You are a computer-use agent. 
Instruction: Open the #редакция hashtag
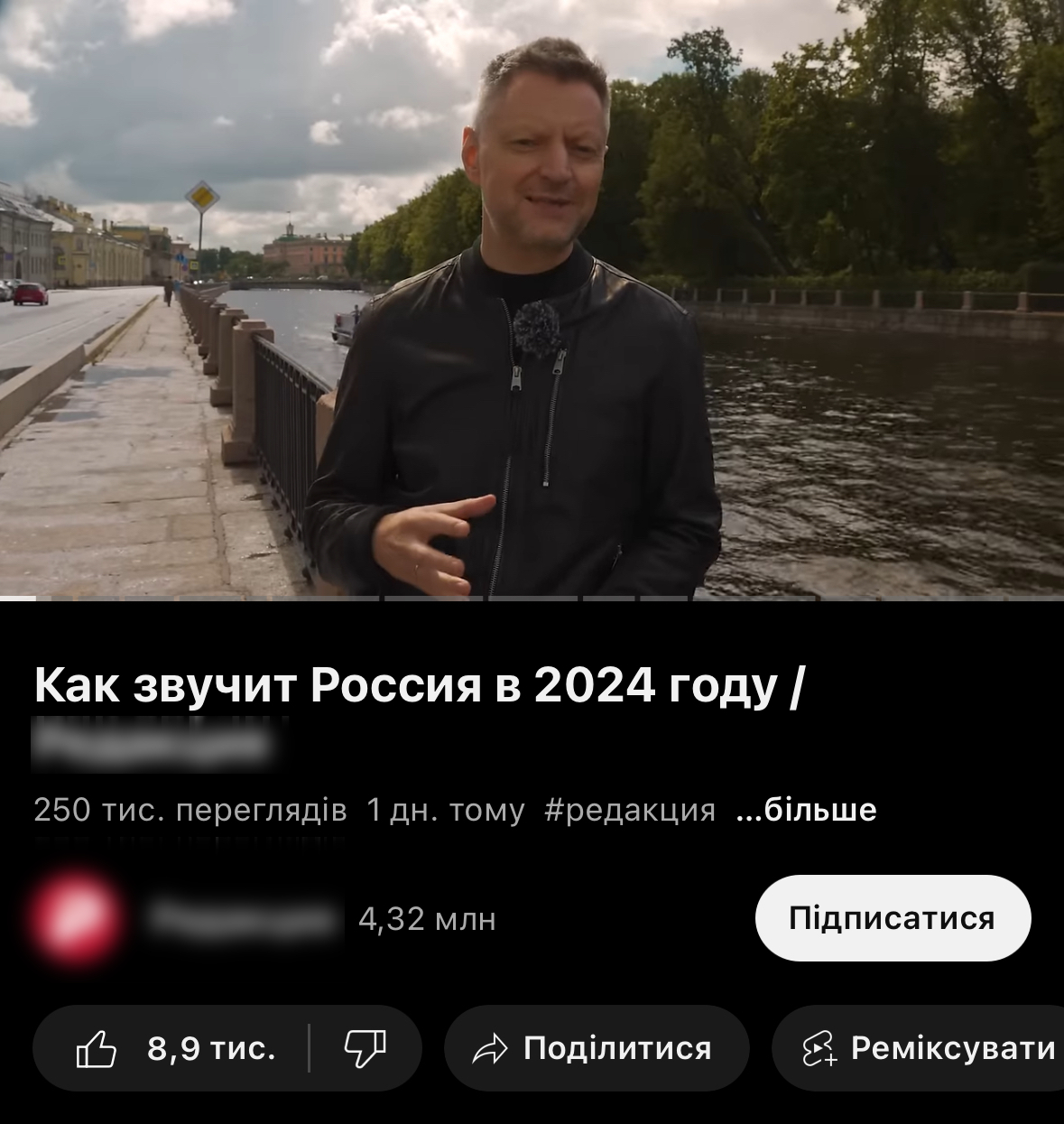pyautogui.click(x=630, y=810)
